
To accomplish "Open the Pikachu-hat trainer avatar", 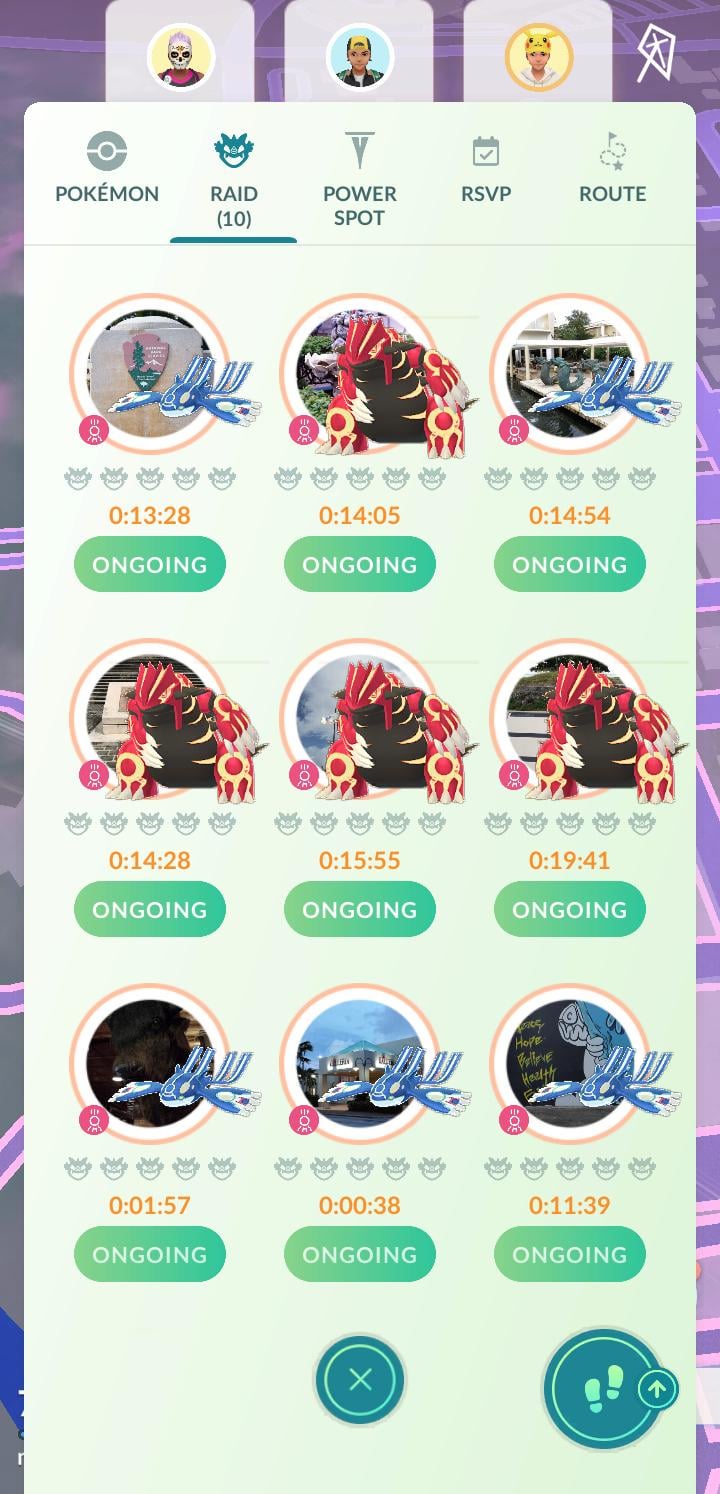I will point(539,57).
